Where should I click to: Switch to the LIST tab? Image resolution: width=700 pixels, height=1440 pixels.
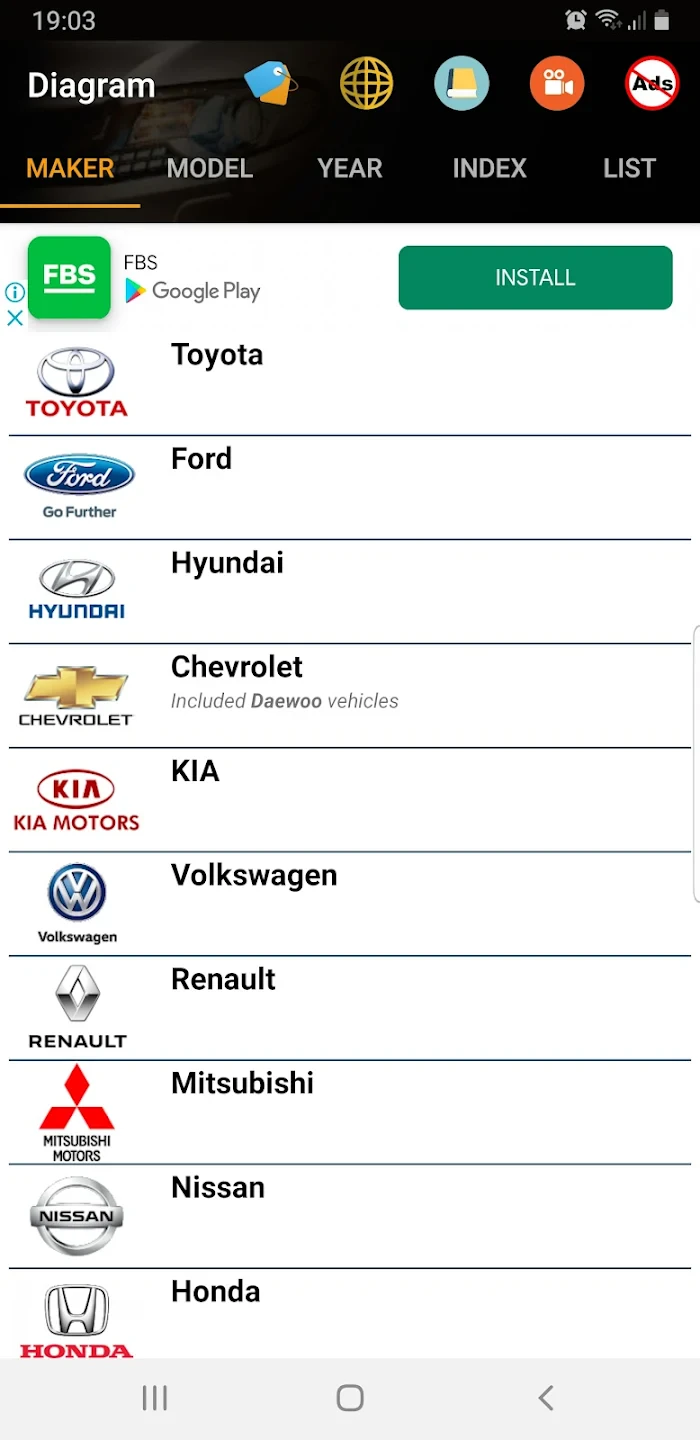tap(629, 168)
